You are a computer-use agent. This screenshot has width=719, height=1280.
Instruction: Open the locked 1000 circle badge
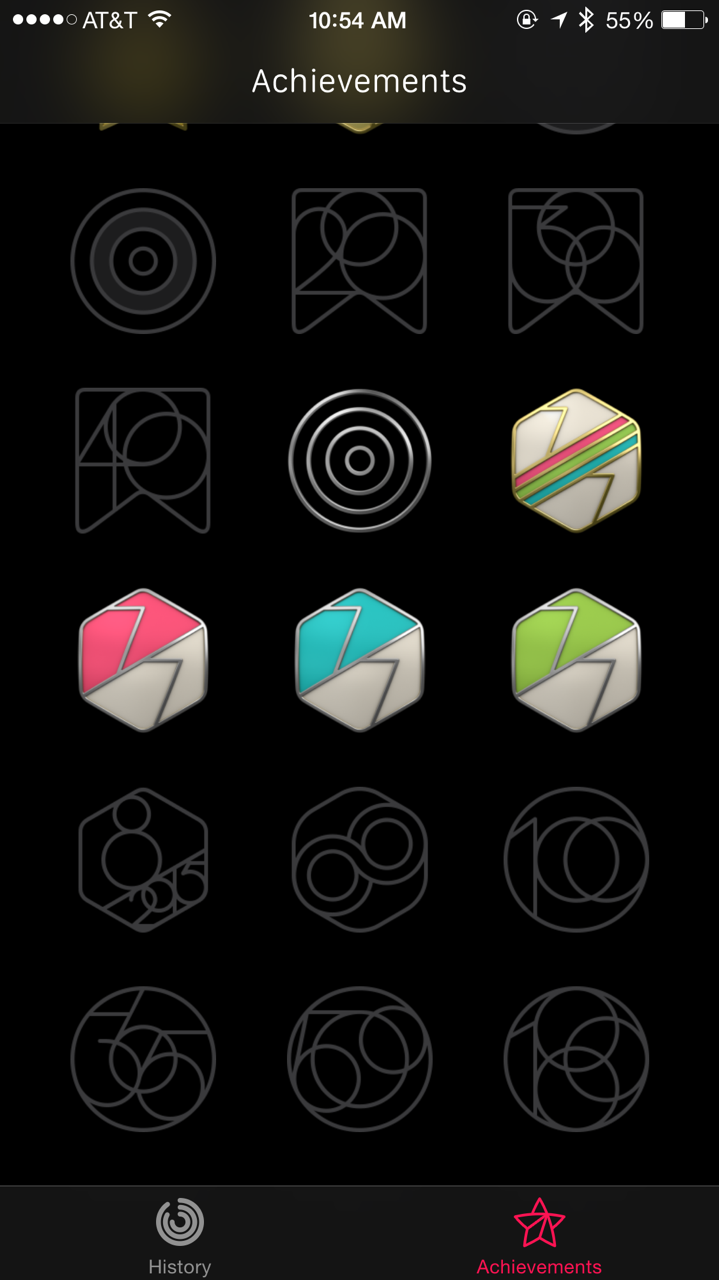[576, 1059]
